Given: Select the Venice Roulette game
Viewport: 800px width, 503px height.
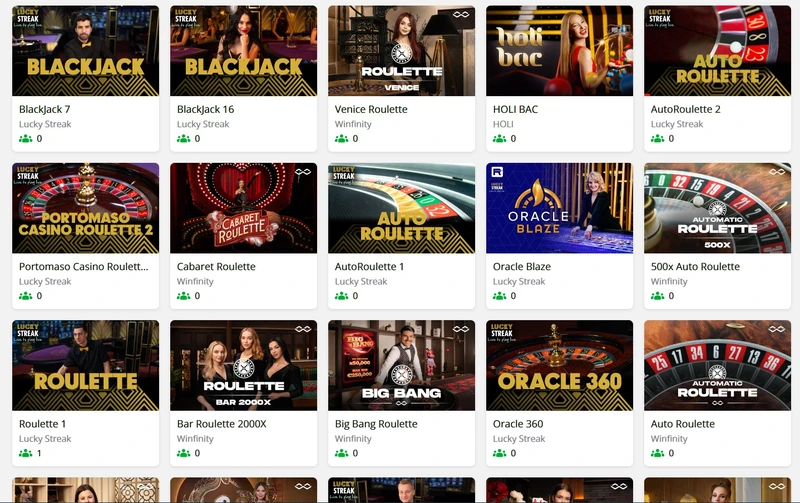Looking at the screenshot, I should click(401, 52).
